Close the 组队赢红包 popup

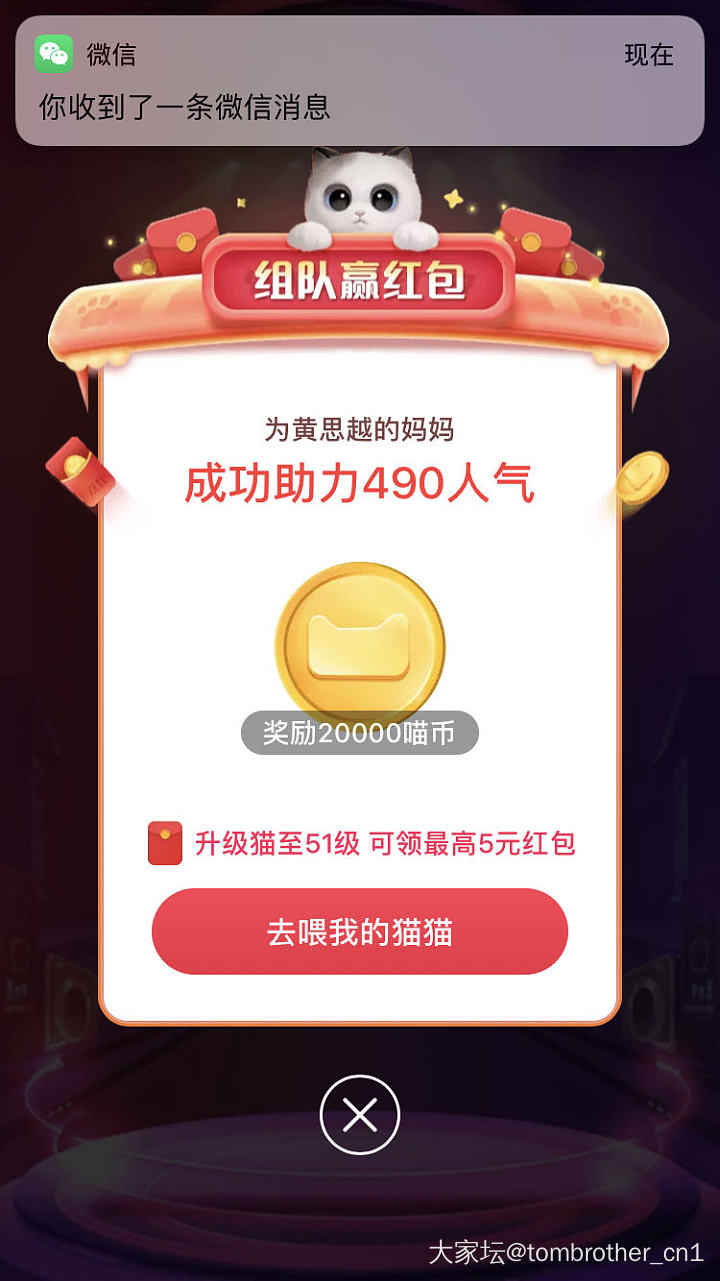(x=360, y=1114)
